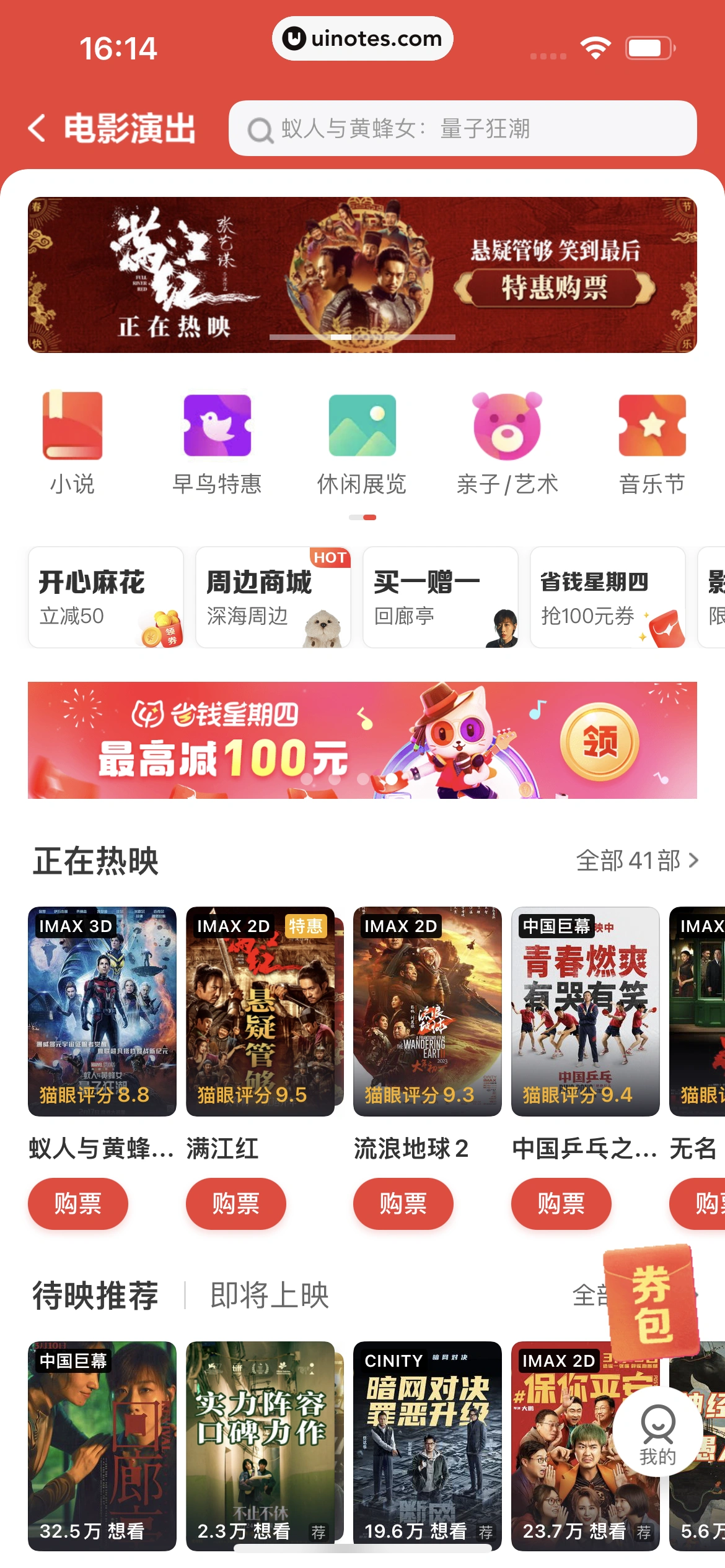Tap the back chevron beside 电影演出
725x1568 pixels.
tap(35, 128)
